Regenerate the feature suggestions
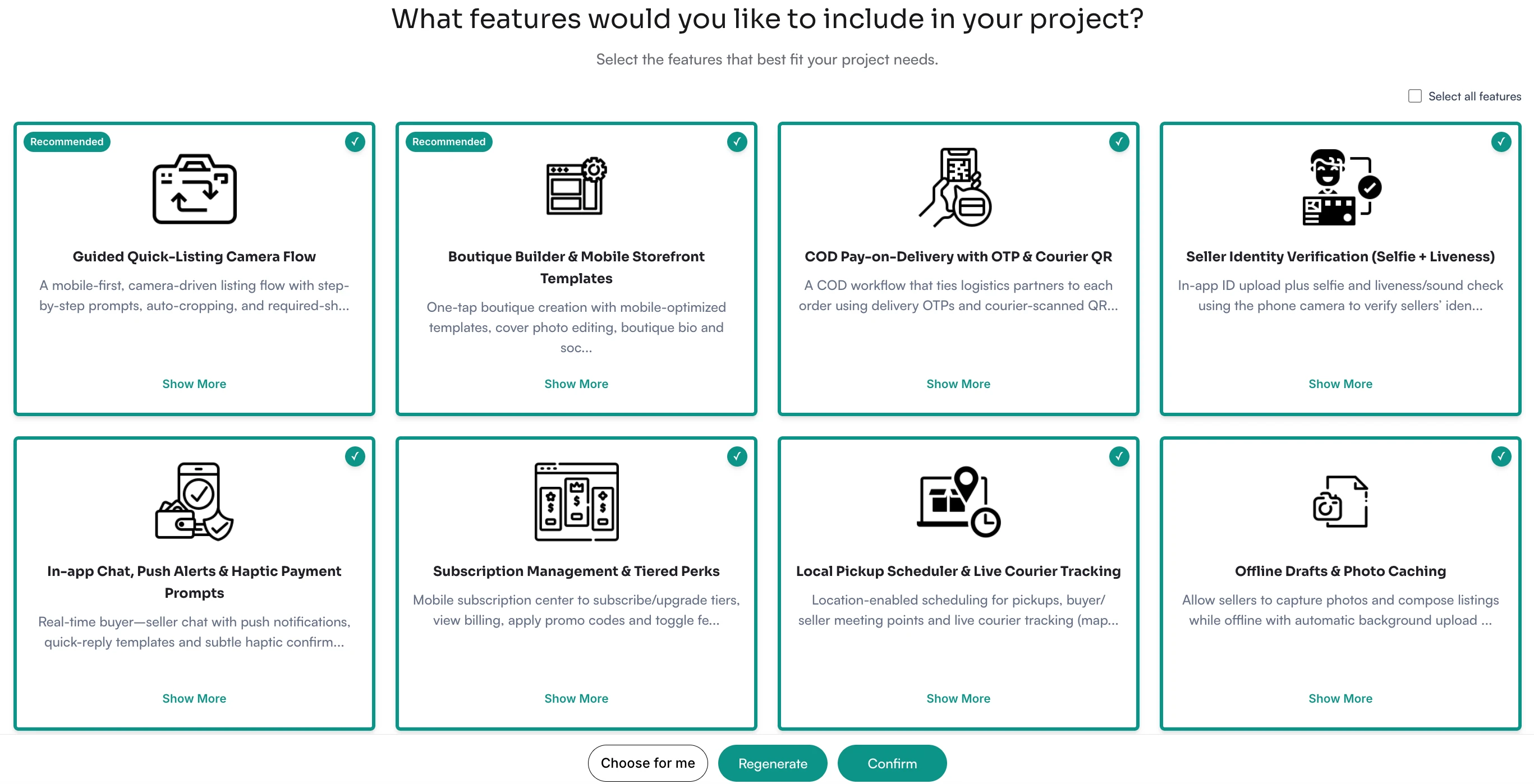 (x=773, y=763)
